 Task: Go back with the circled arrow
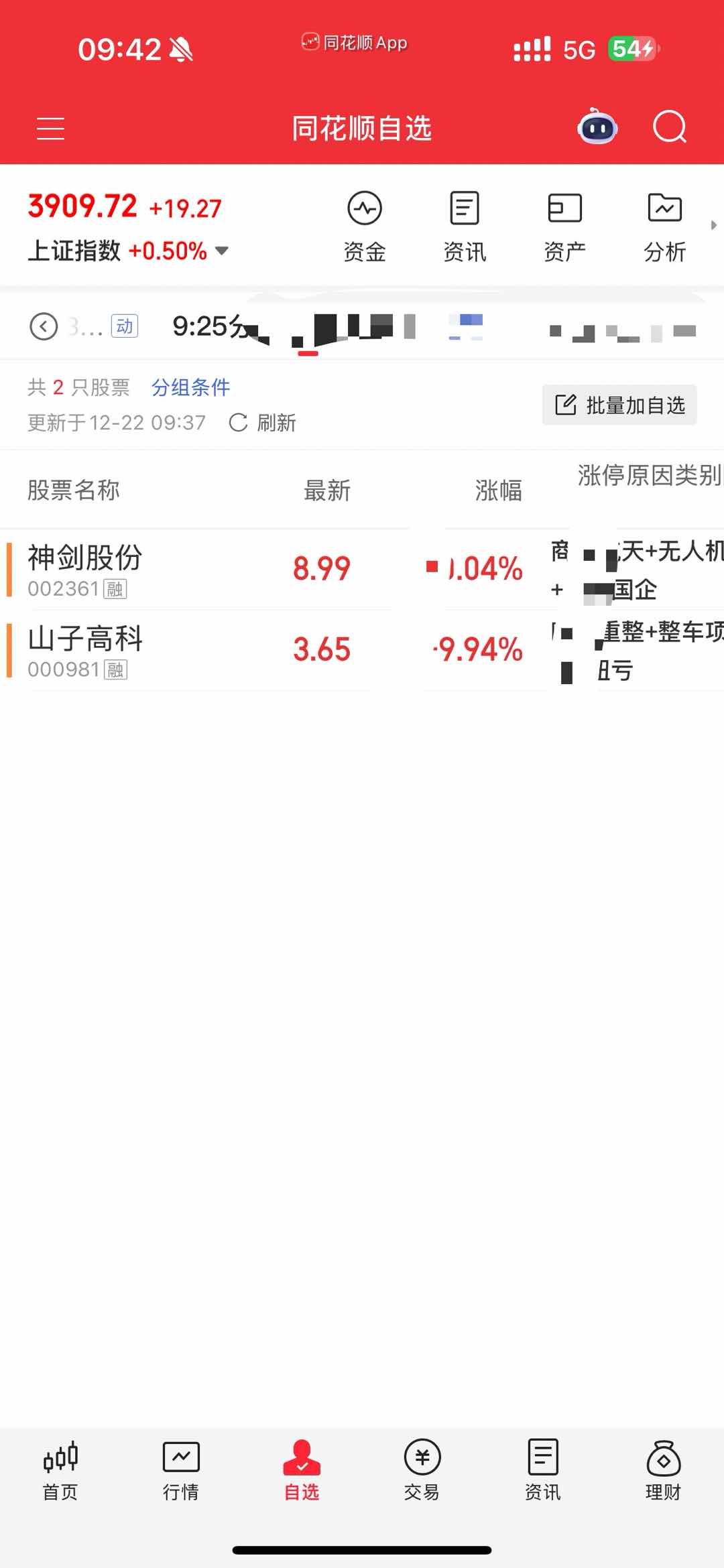[44, 327]
